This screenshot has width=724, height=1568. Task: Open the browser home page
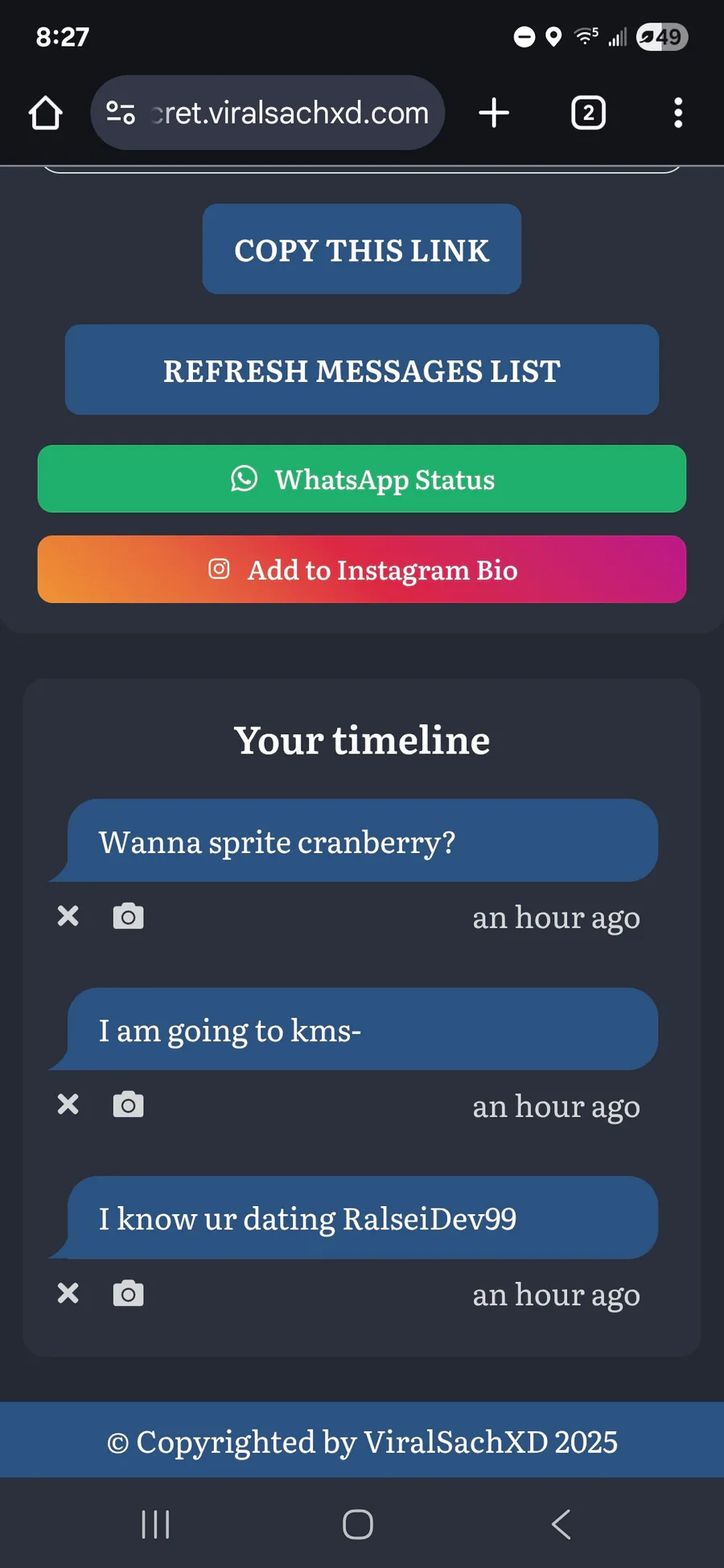pyautogui.click(x=46, y=113)
